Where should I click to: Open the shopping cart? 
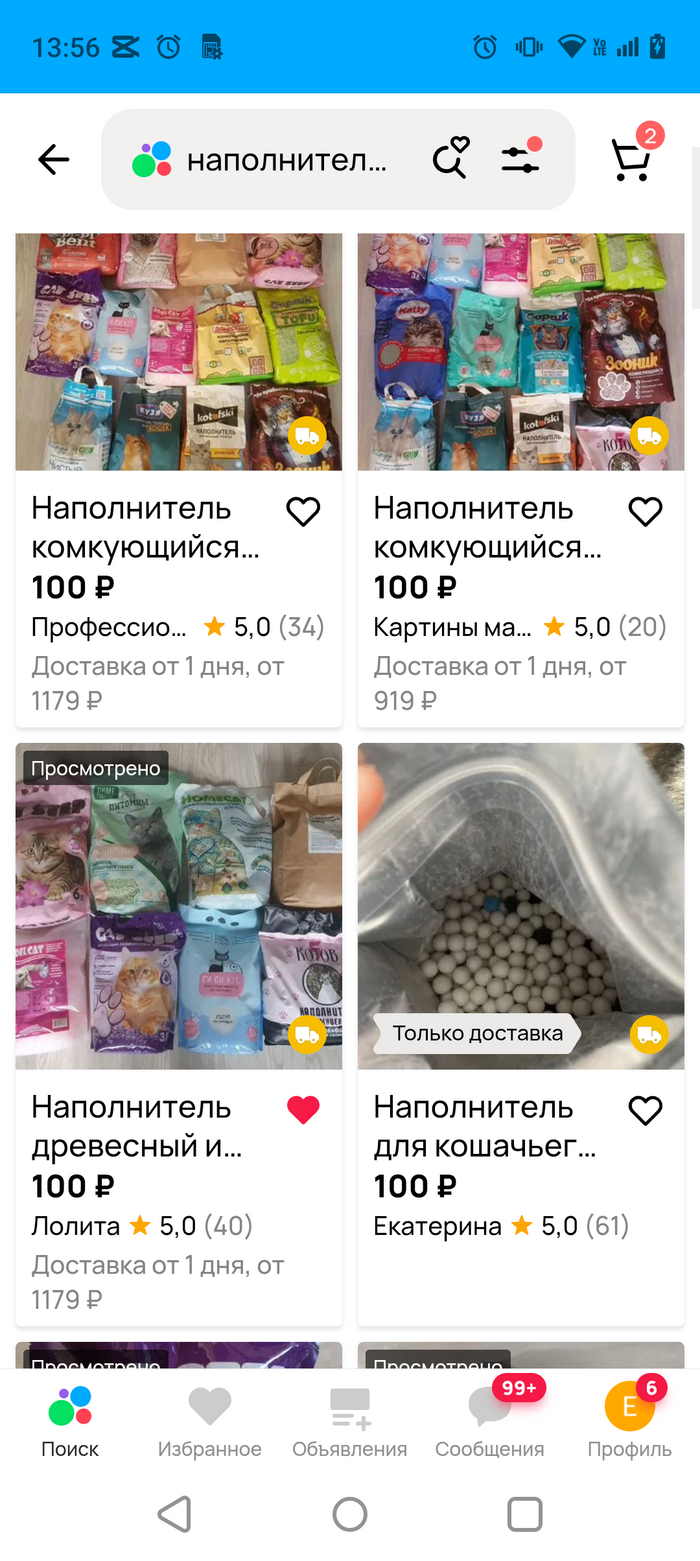click(633, 158)
